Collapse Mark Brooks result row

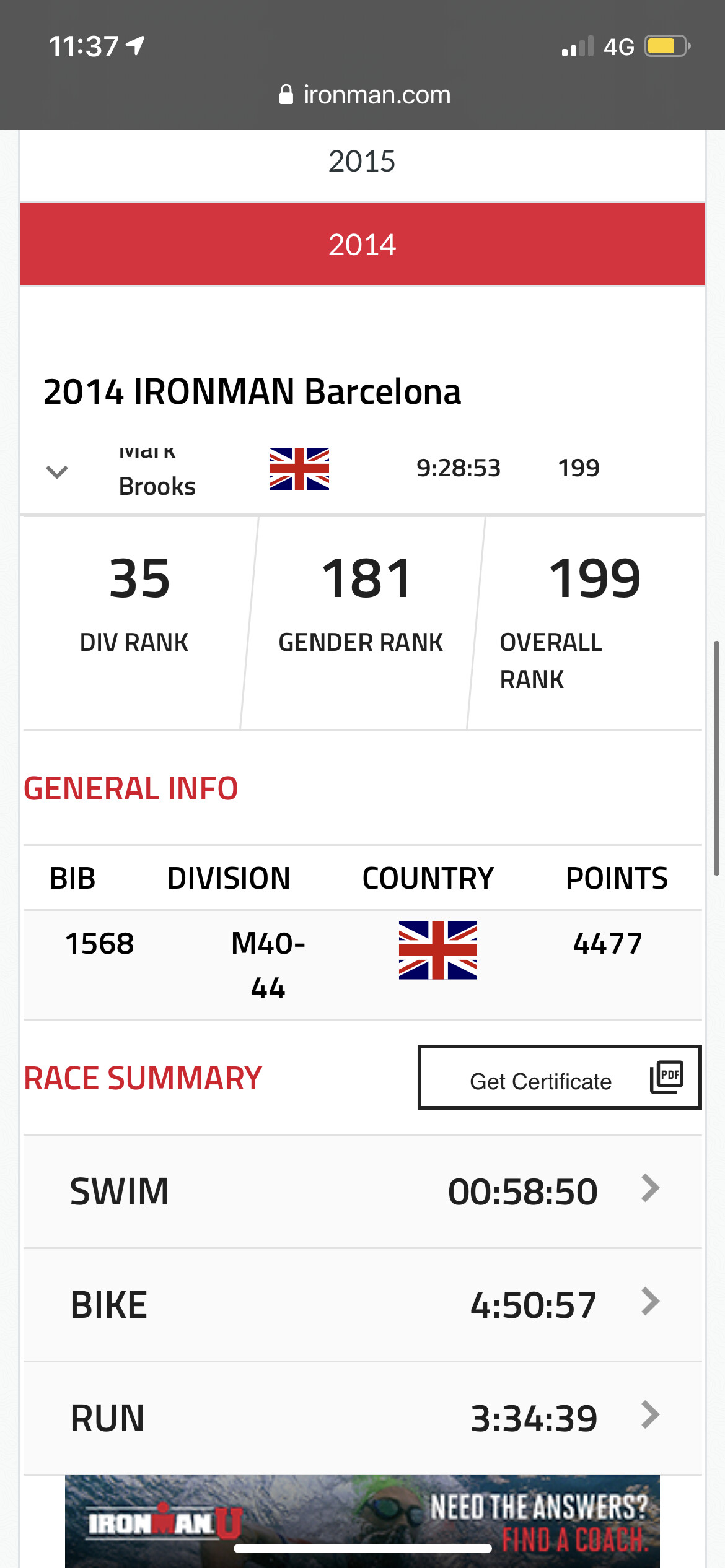click(x=57, y=472)
